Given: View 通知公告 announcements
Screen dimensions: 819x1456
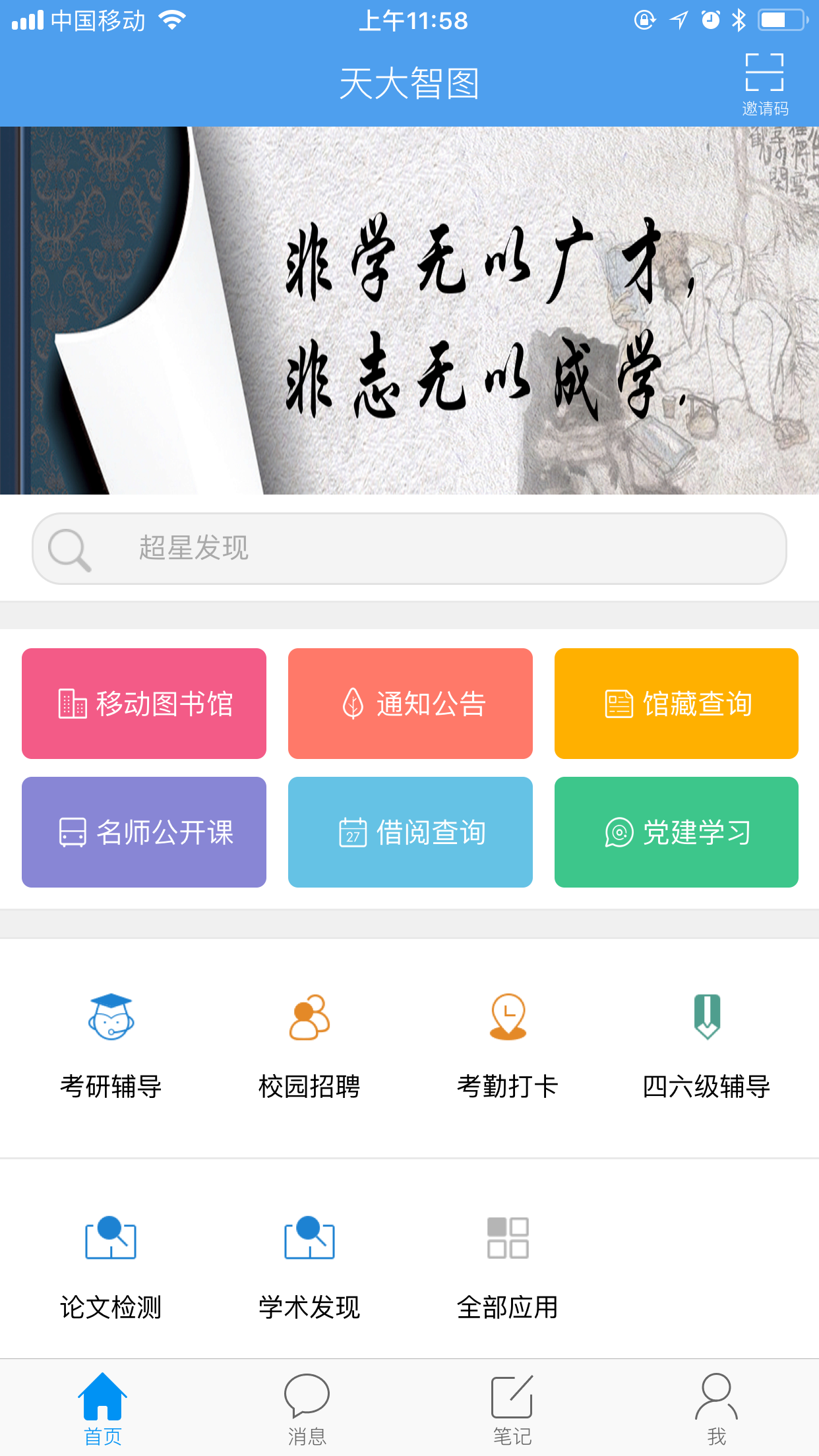Looking at the screenshot, I should click(410, 704).
